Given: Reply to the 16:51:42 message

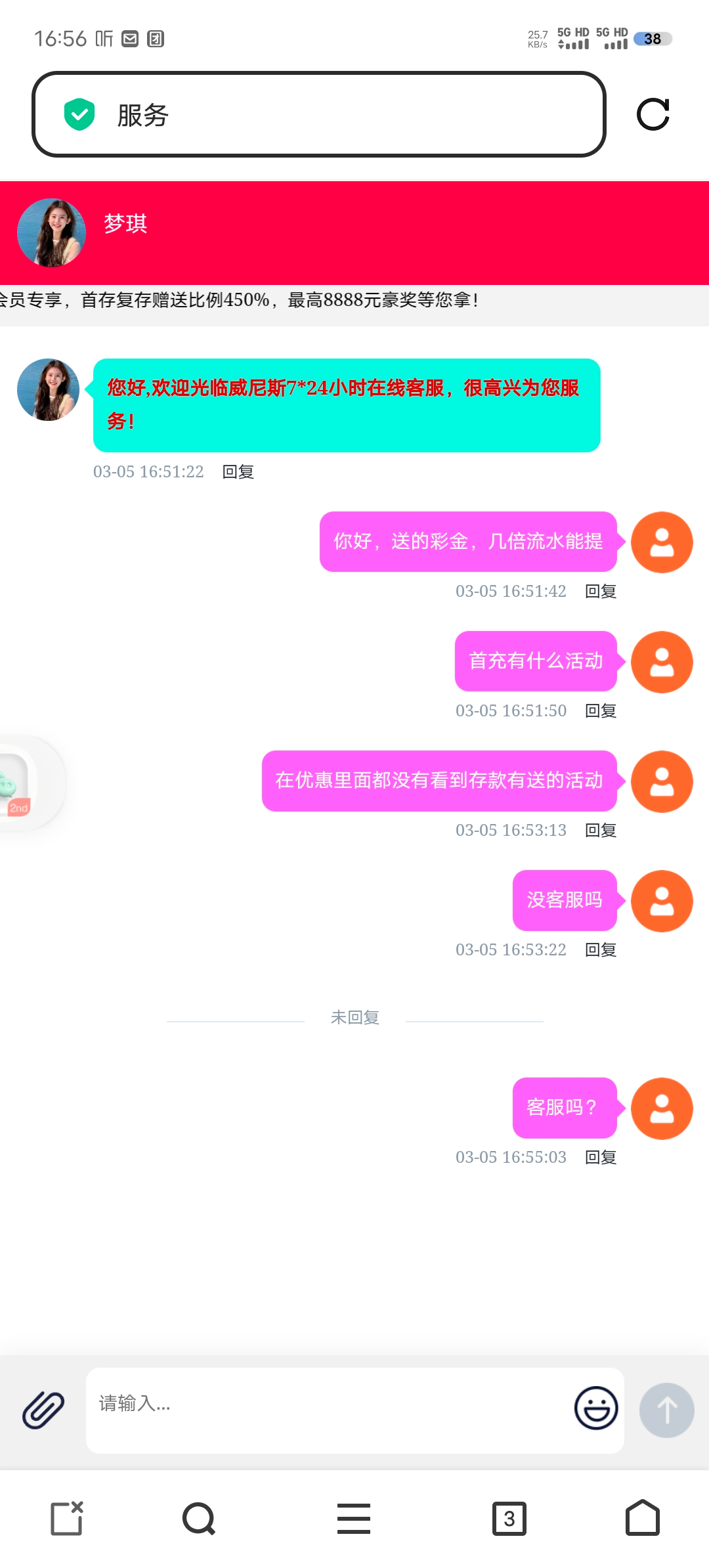Looking at the screenshot, I should [600, 592].
